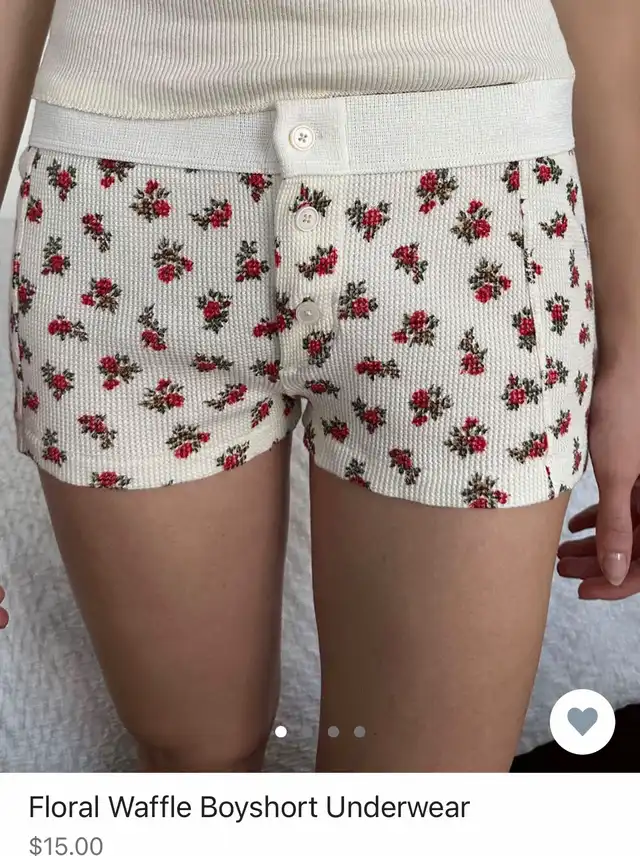Favorite this item with the heart icon

point(582,721)
